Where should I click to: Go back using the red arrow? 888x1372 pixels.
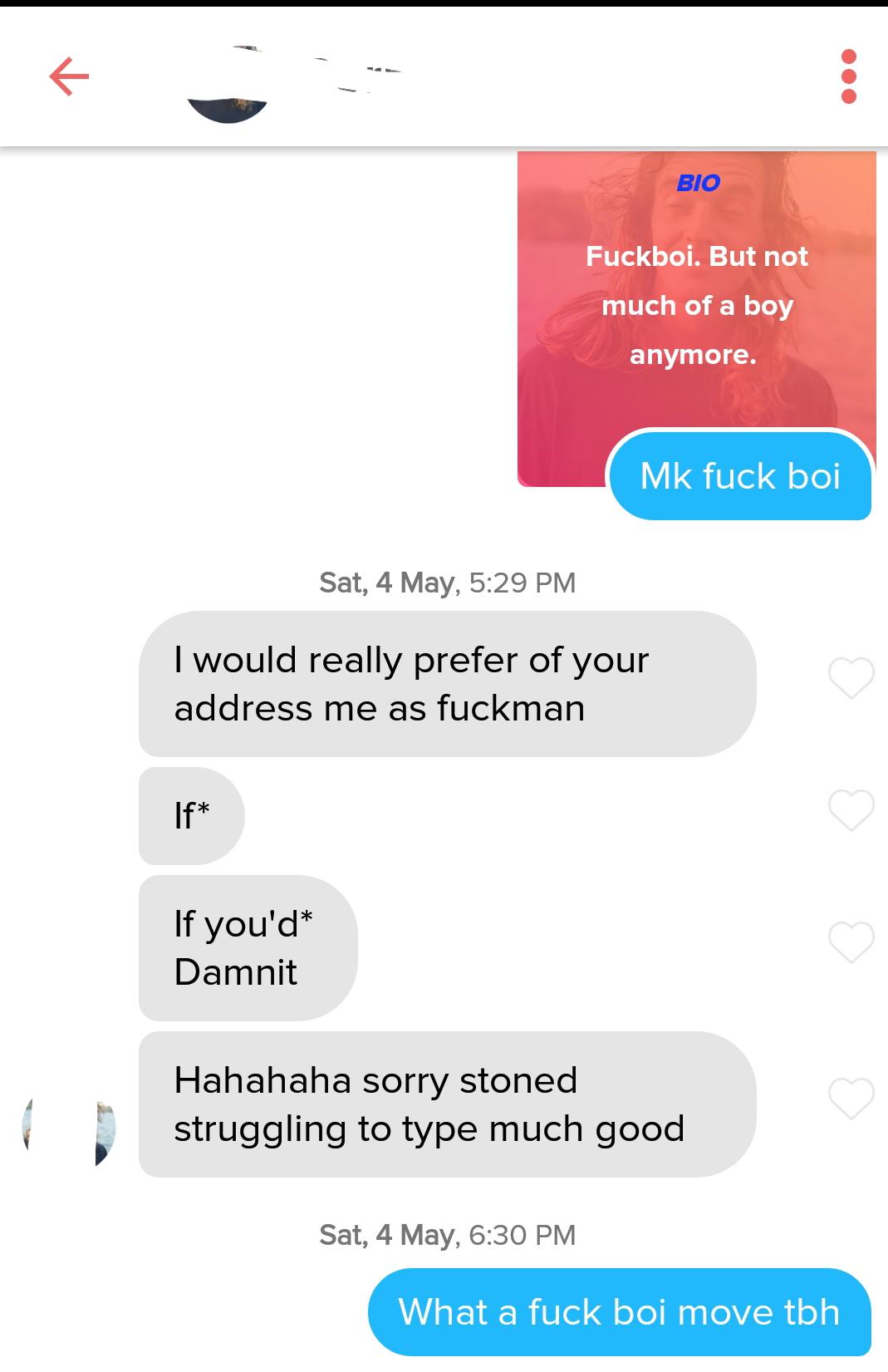pyautogui.click(x=69, y=77)
